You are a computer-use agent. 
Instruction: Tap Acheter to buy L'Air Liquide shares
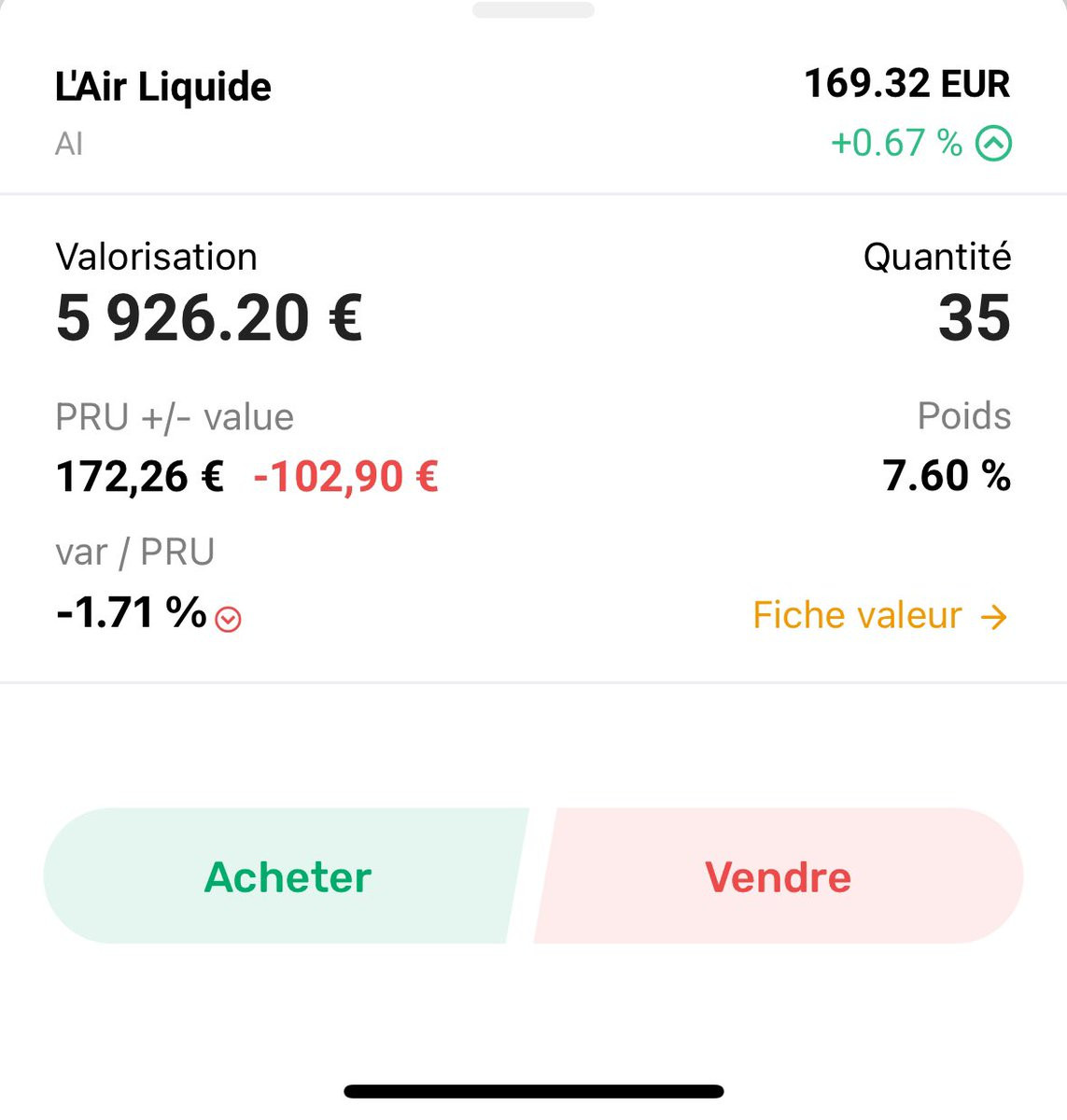pyautogui.click(x=286, y=876)
